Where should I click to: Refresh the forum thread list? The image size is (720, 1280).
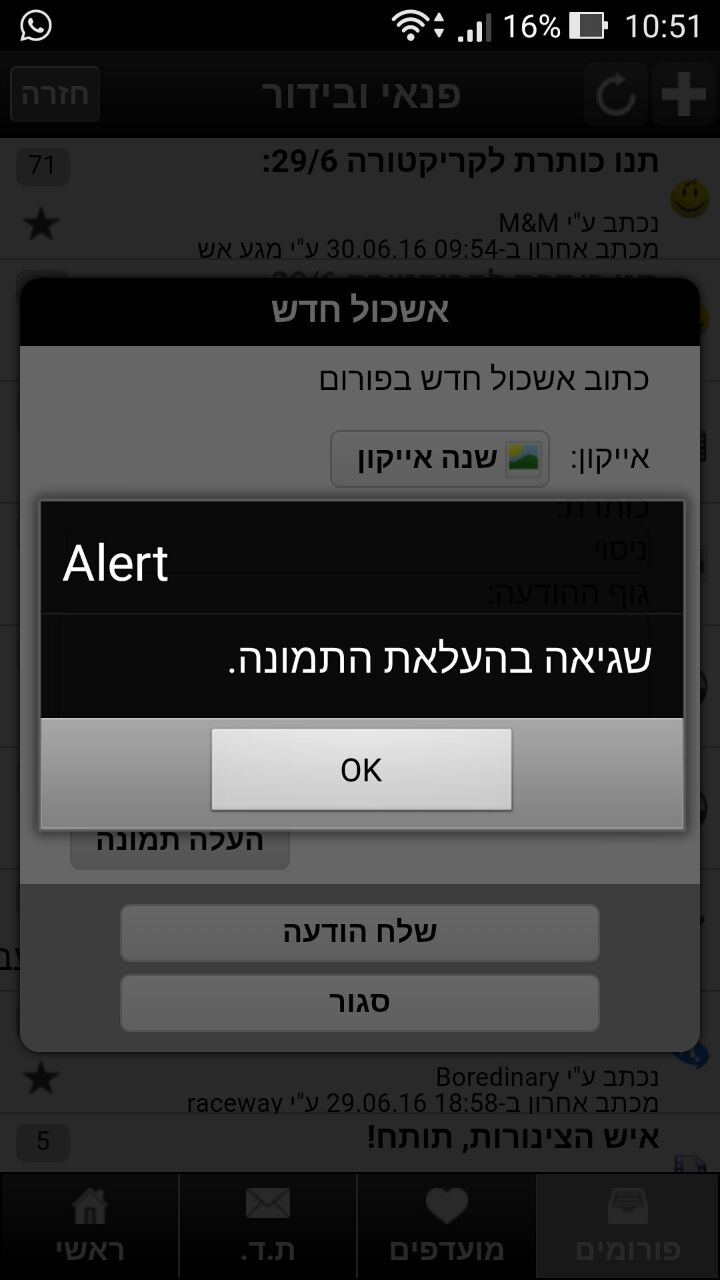click(615, 96)
